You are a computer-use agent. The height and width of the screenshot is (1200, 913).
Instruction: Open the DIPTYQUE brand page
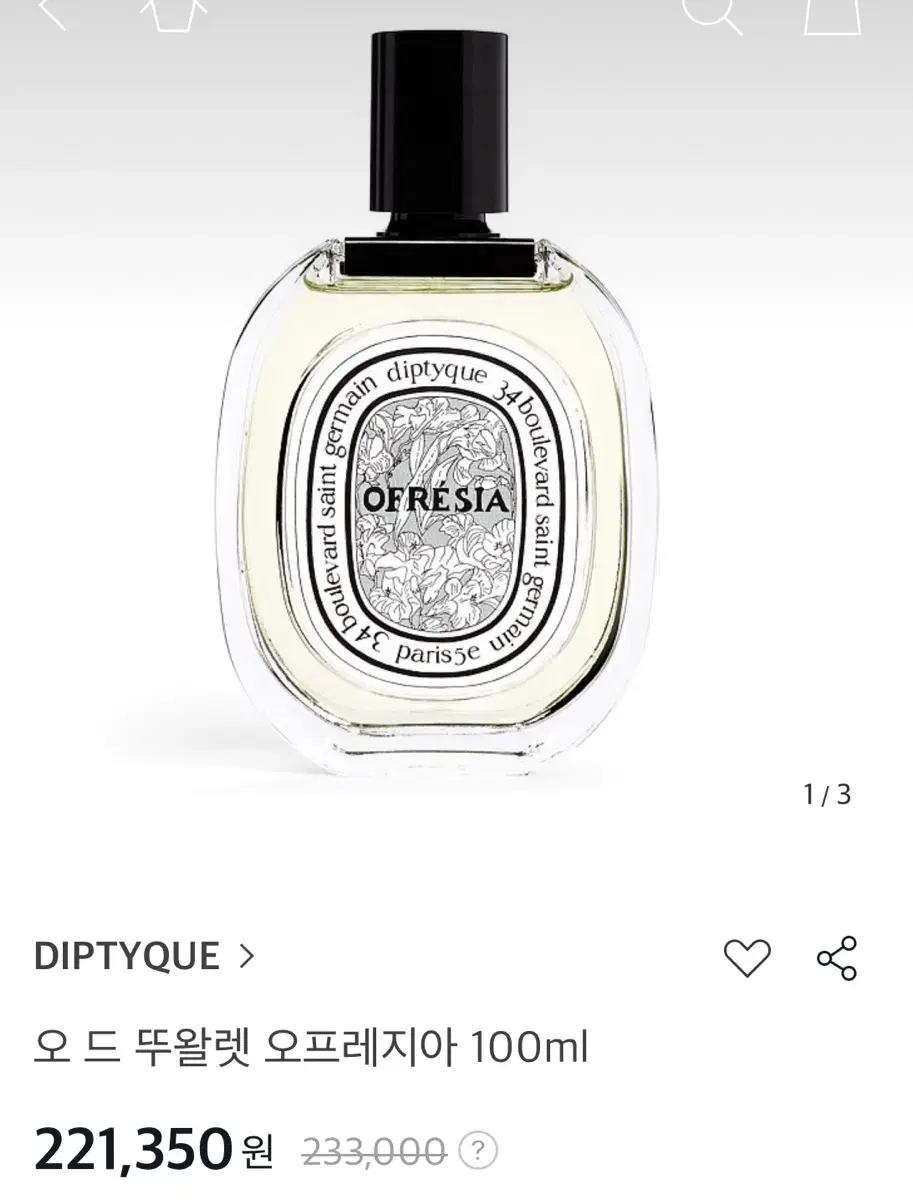(144, 957)
